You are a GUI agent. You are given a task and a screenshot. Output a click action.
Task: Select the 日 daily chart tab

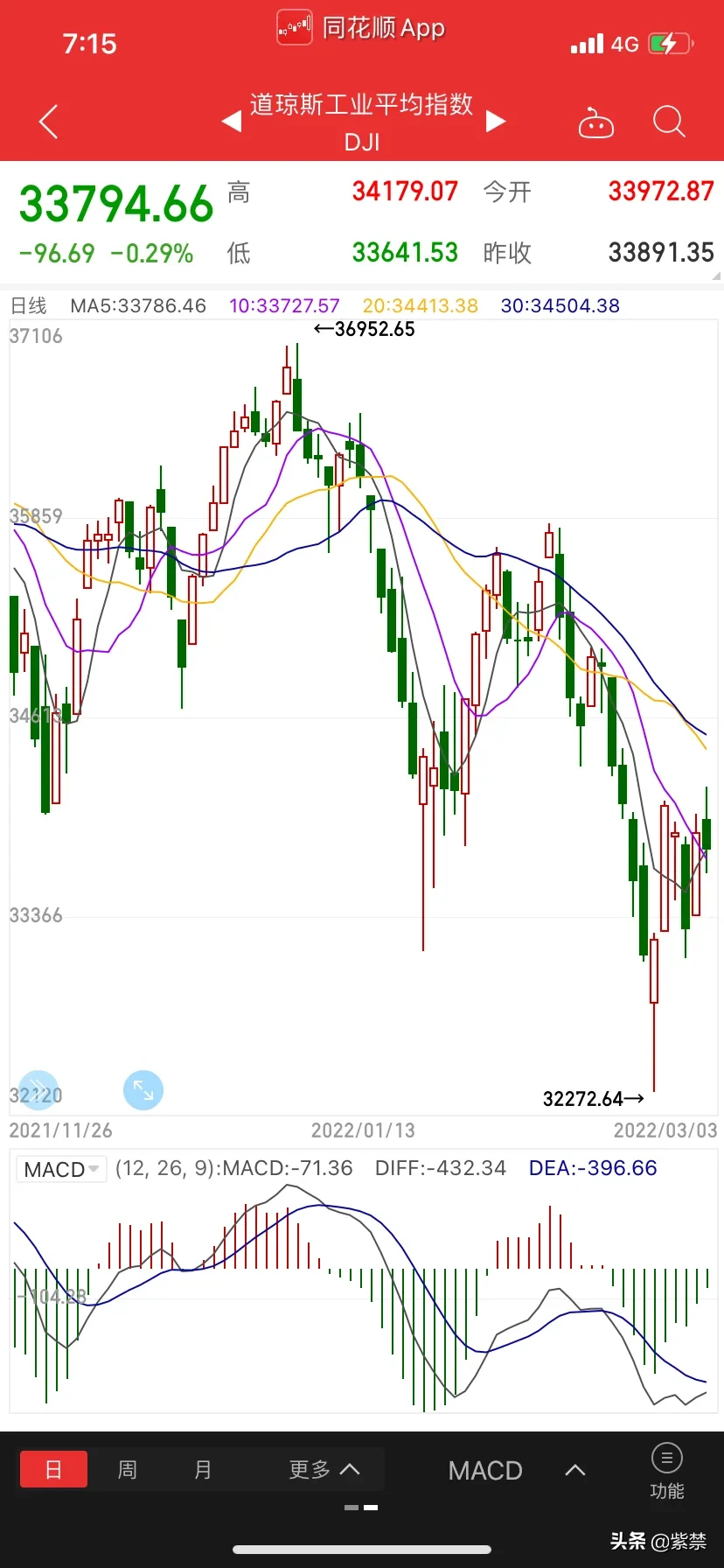click(x=53, y=1469)
